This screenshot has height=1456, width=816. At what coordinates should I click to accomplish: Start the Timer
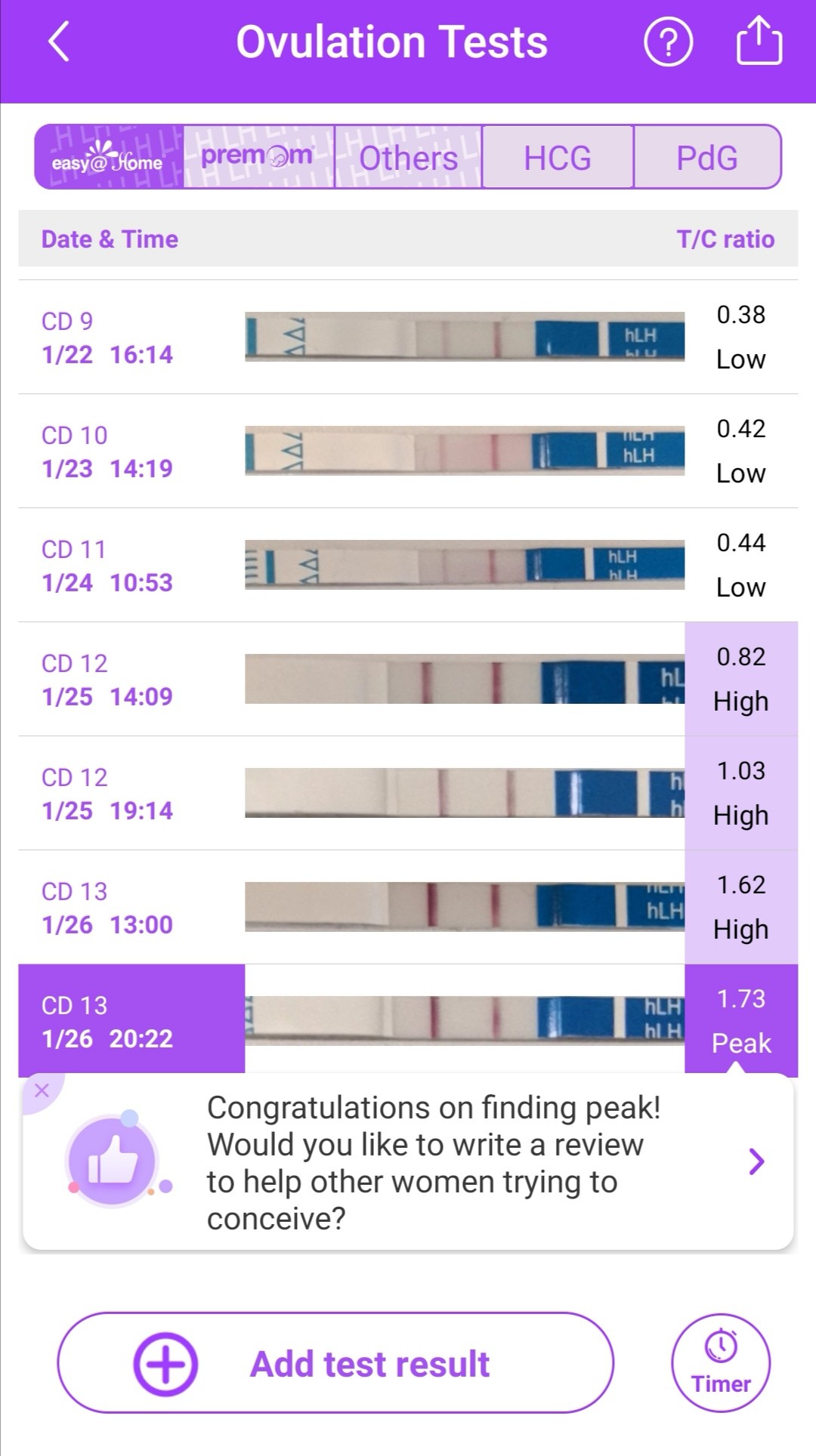[x=720, y=1363]
